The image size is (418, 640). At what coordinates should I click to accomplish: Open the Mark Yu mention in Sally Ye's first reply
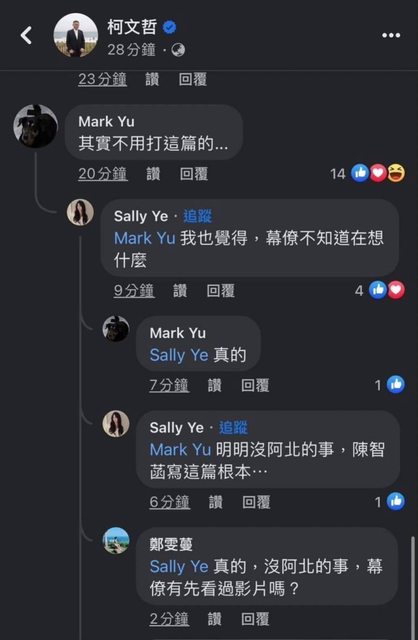point(145,238)
